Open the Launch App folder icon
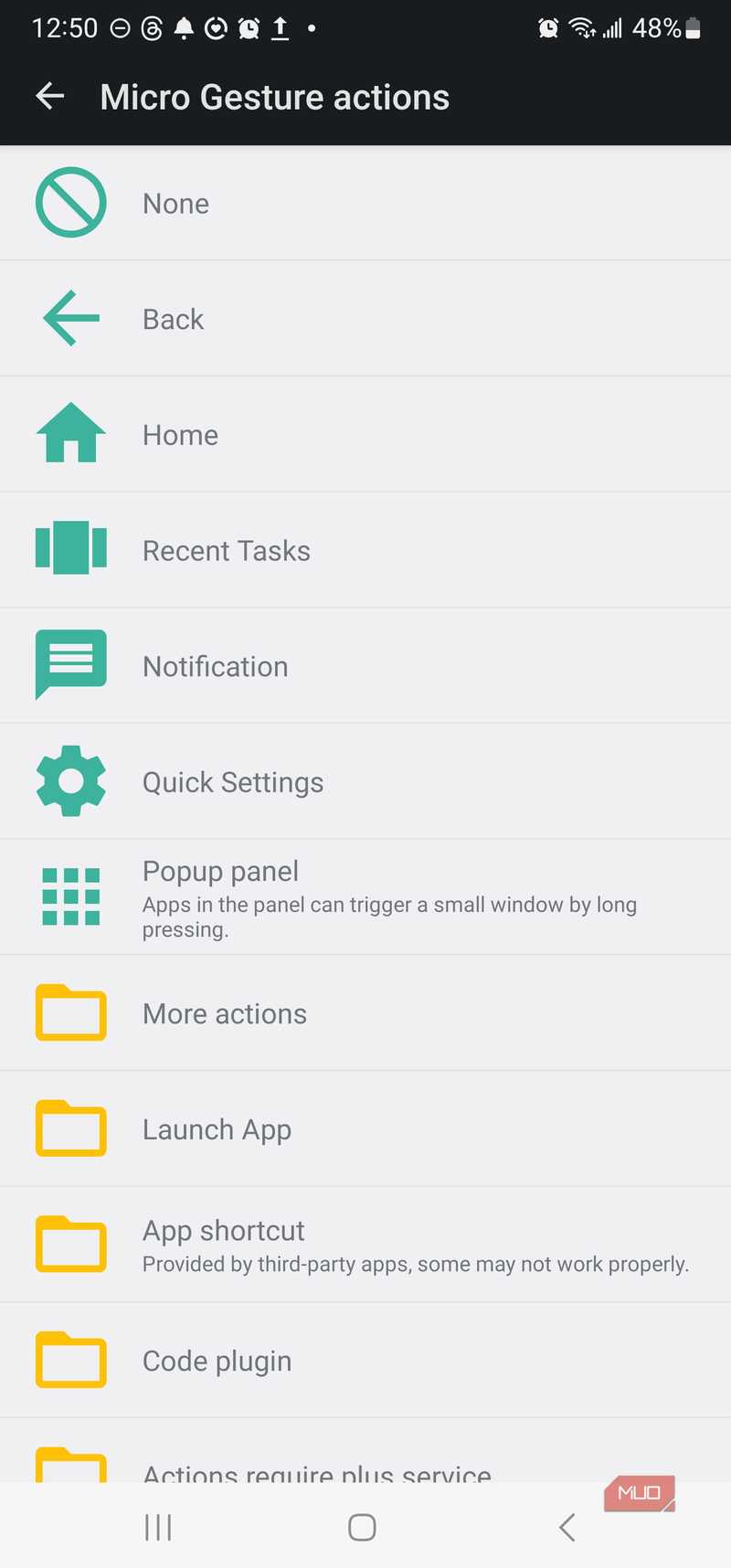 pos(70,1128)
